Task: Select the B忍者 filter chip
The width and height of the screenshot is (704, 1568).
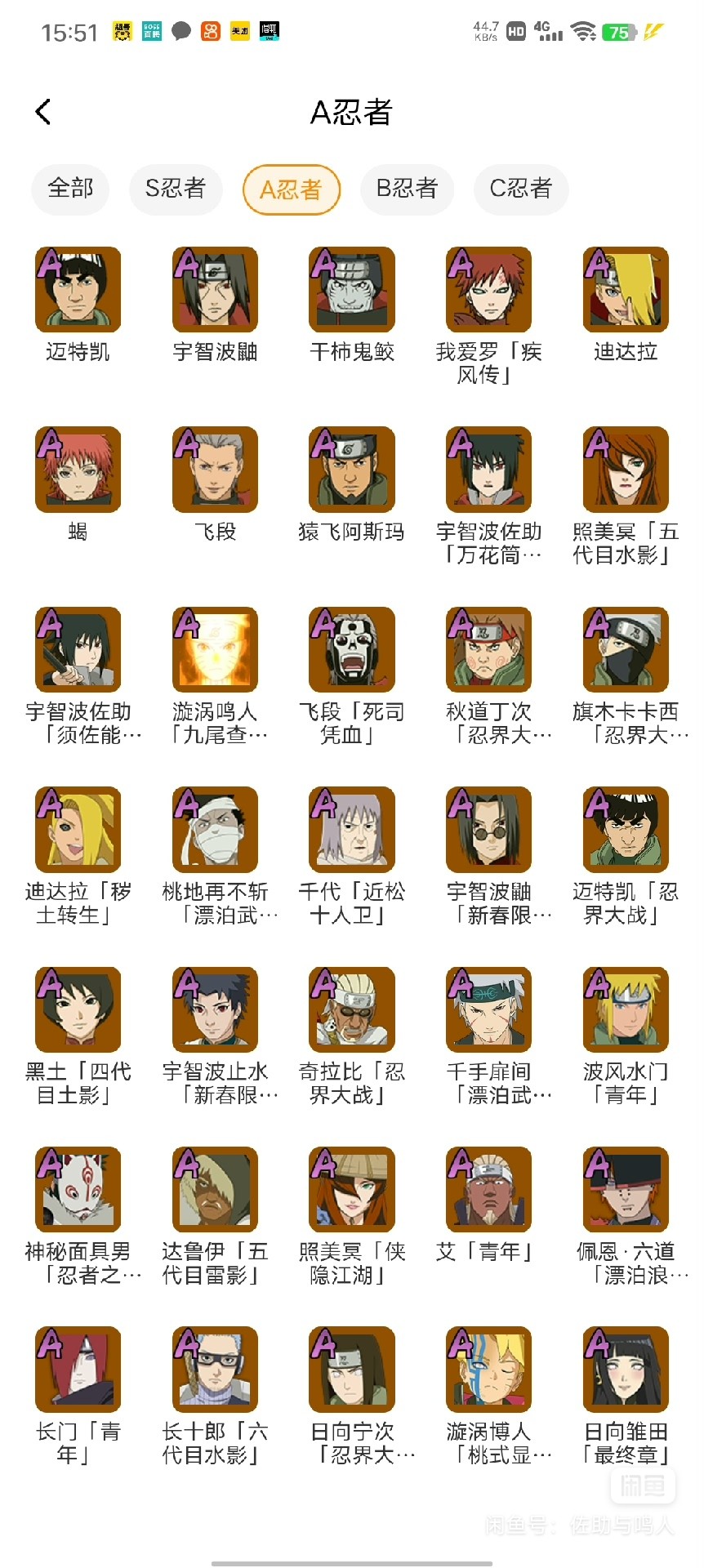Action: (x=407, y=189)
